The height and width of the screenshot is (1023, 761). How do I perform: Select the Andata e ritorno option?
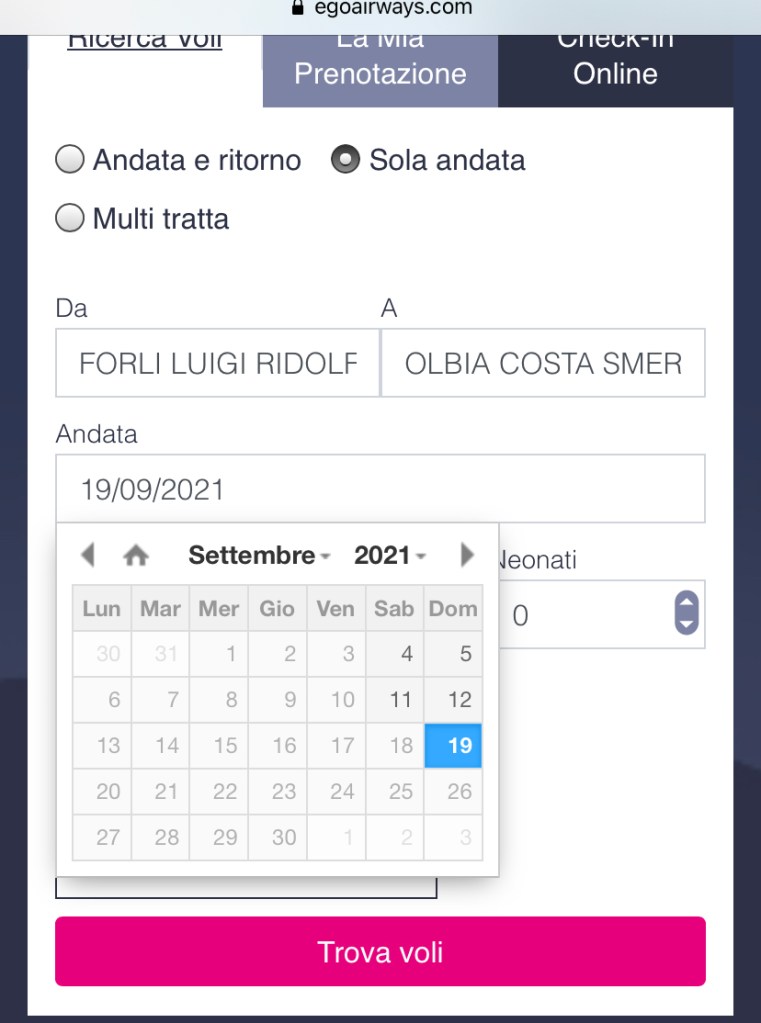[70, 160]
